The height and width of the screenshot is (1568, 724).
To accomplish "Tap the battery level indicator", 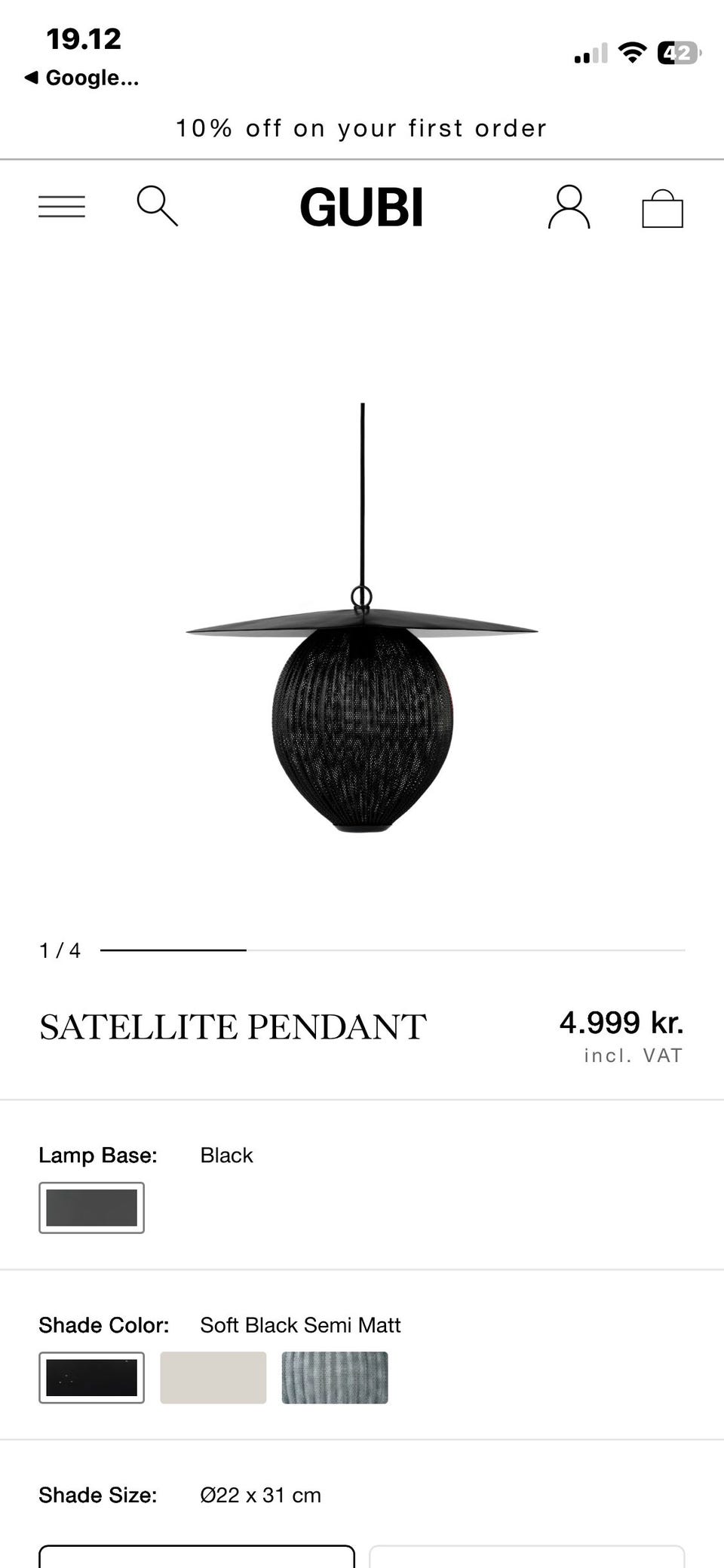I will tap(678, 50).
